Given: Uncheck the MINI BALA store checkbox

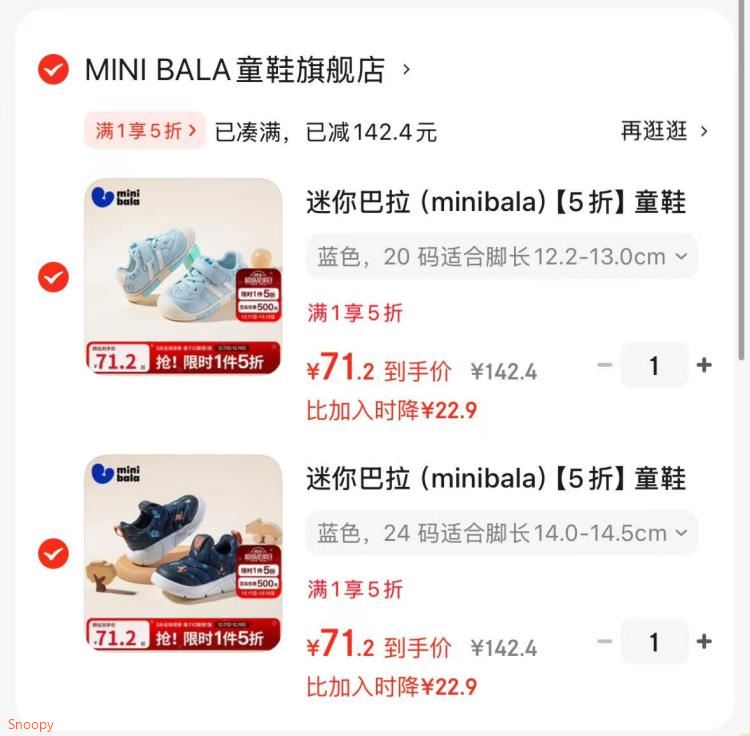Looking at the screenshot, I should [53, 70].
